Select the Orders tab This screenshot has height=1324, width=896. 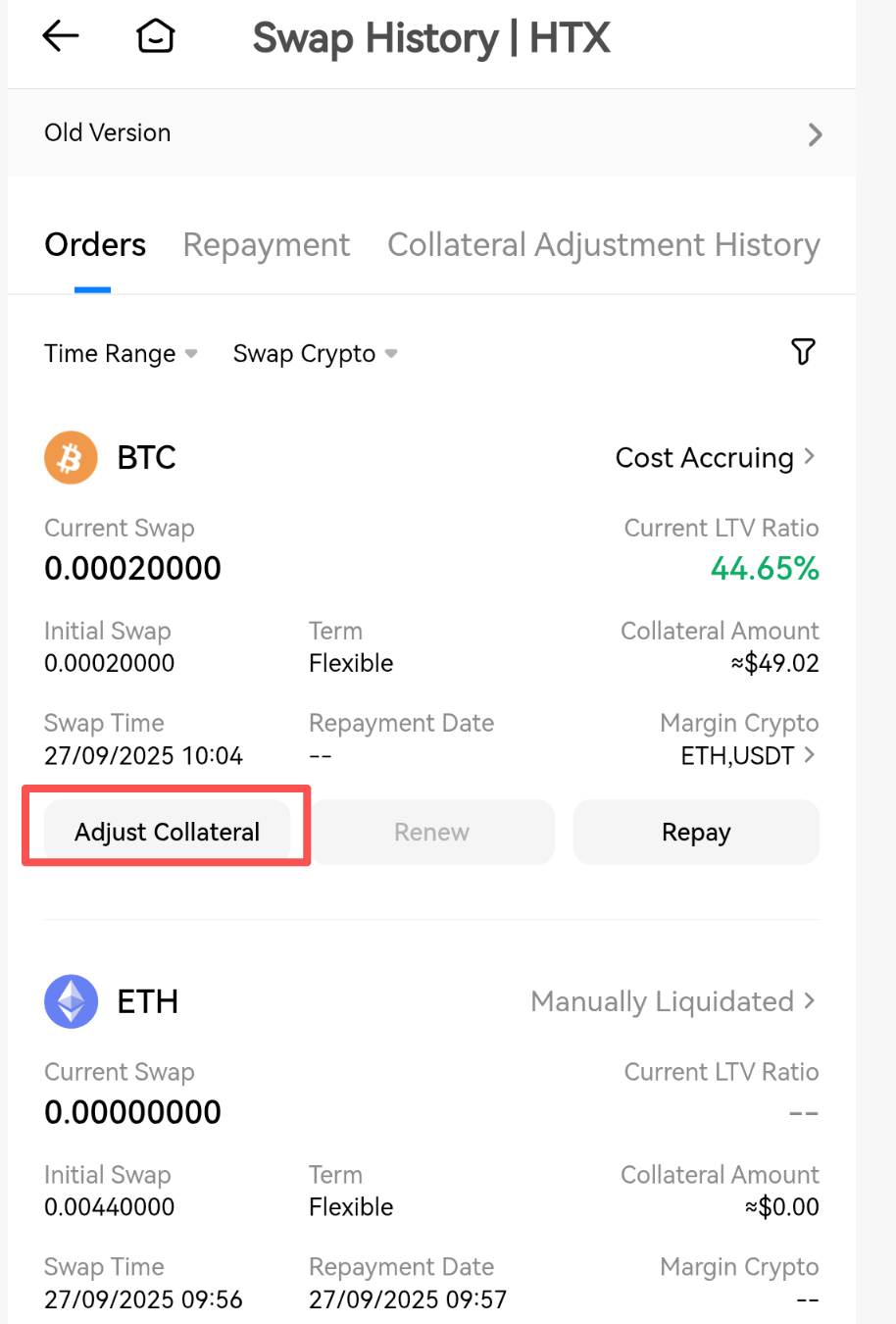click(x=95, y=245)
